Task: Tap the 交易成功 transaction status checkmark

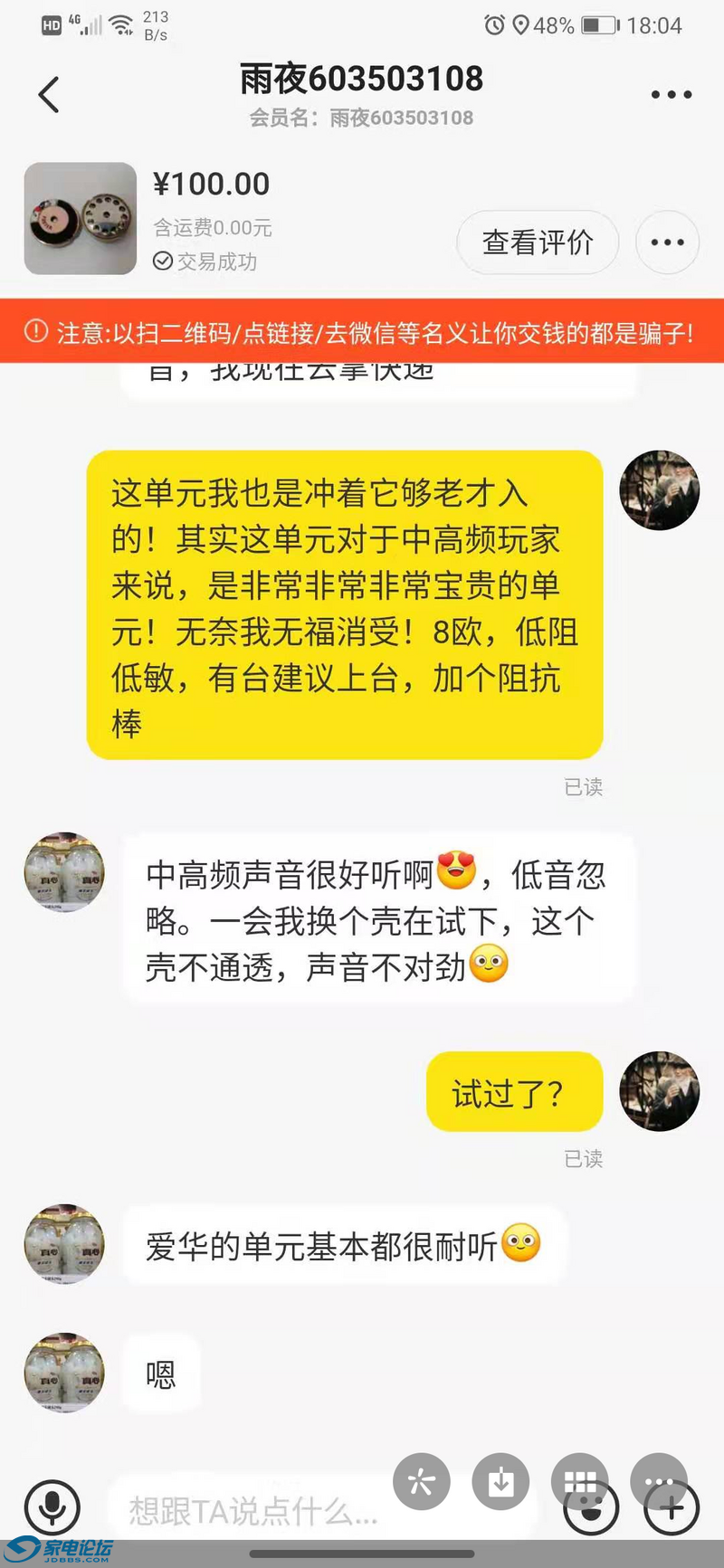Action: tap(206, 262)
